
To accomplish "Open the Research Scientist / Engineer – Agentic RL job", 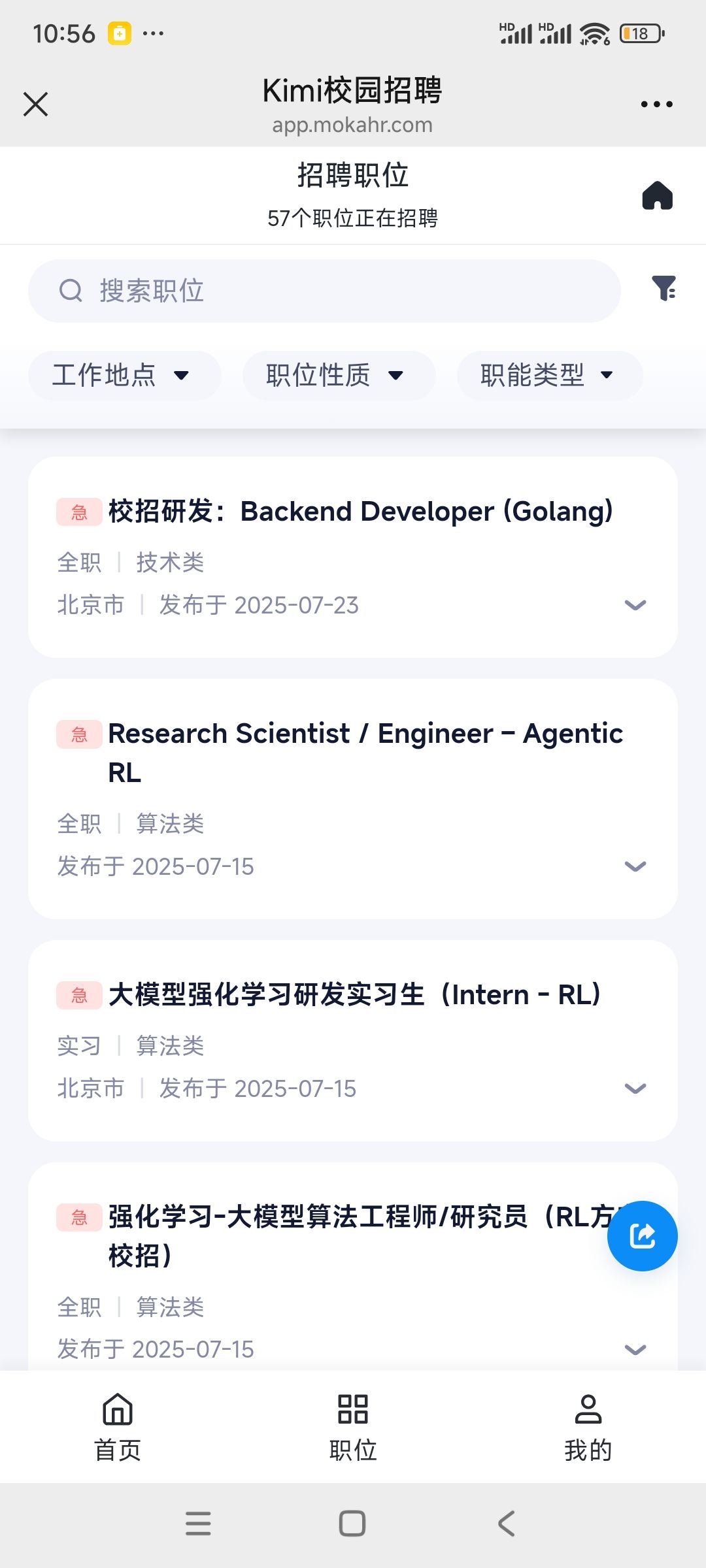I will (x=353, y=798).
